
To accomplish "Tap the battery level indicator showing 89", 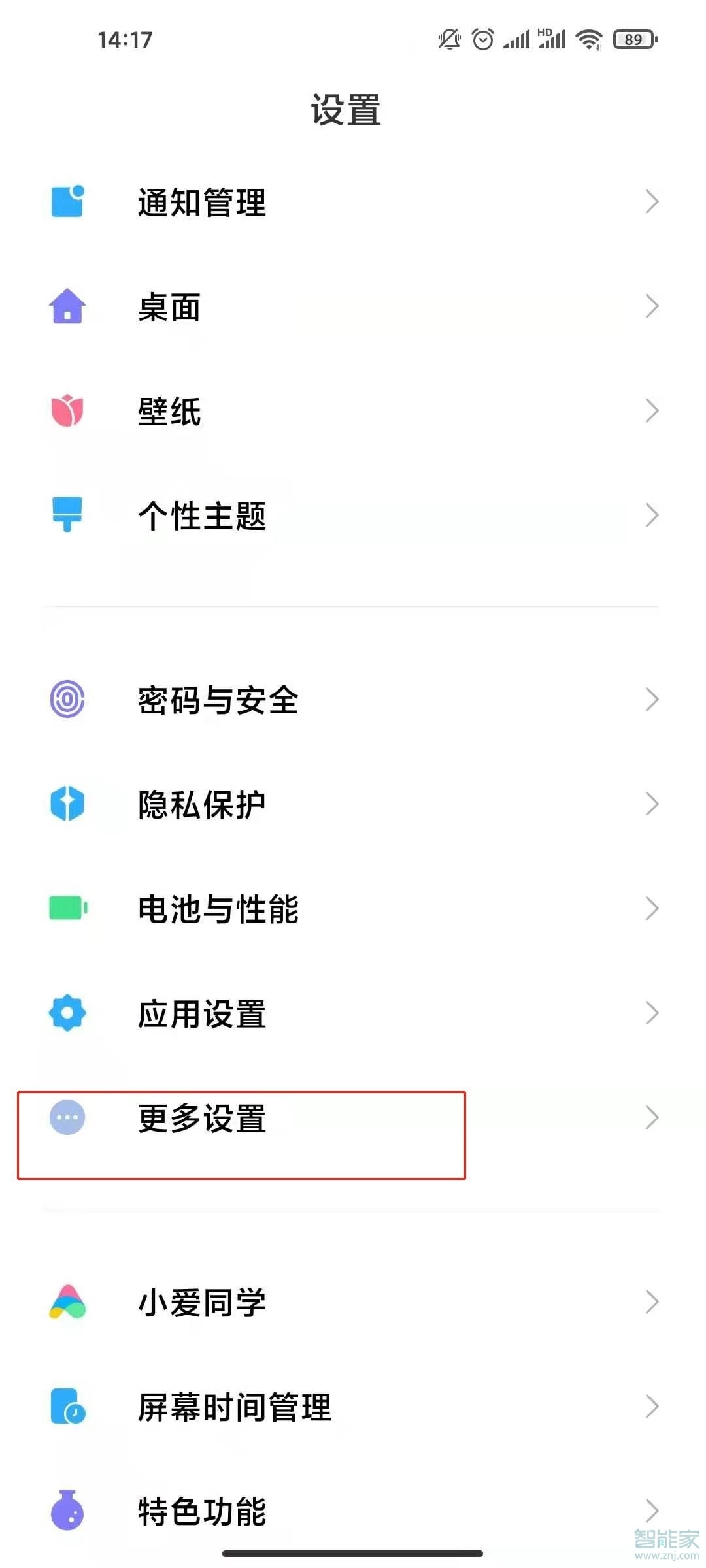I will click(x=633, y=39).
